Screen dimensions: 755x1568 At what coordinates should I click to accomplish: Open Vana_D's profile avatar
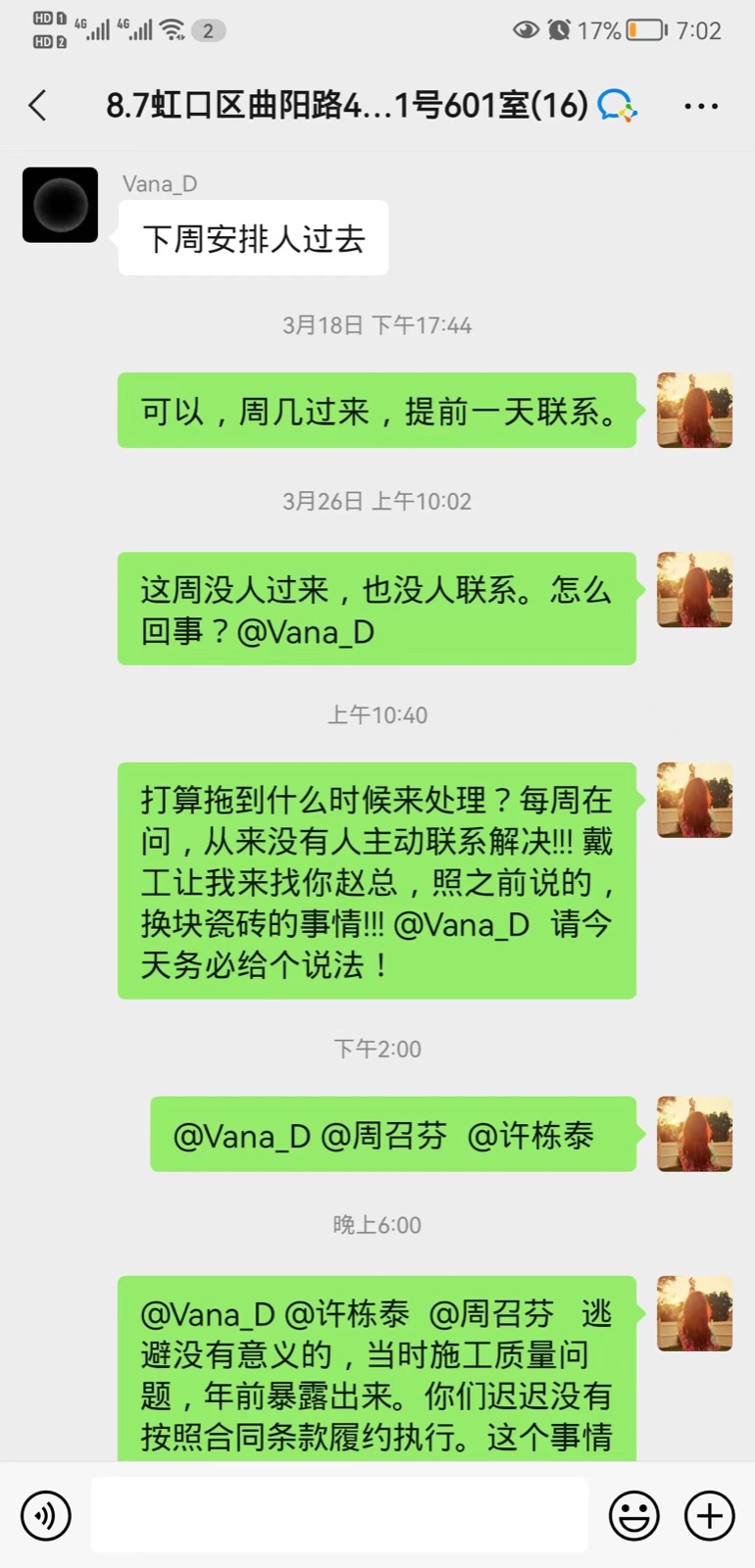60,205
